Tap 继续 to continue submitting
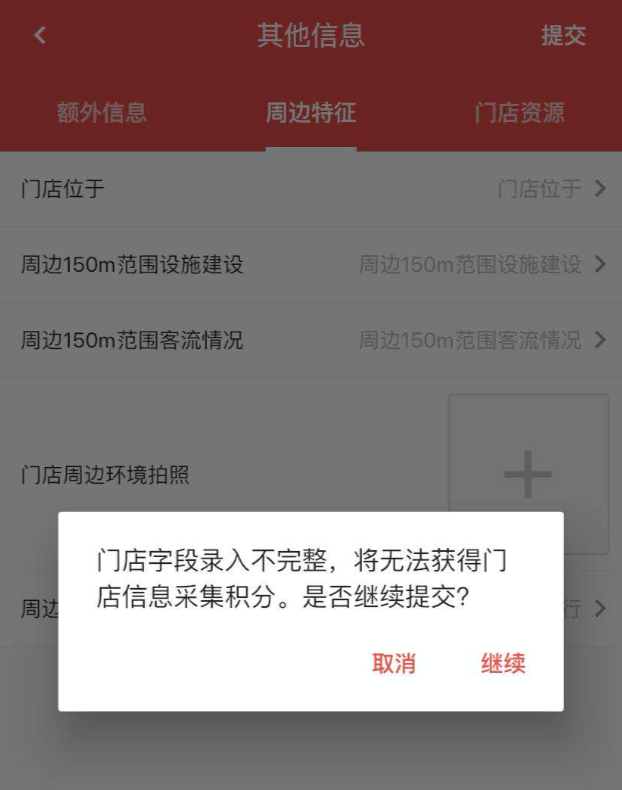This screenshot has height=790, width=622. pyautogui.click(x=502, y=664)
